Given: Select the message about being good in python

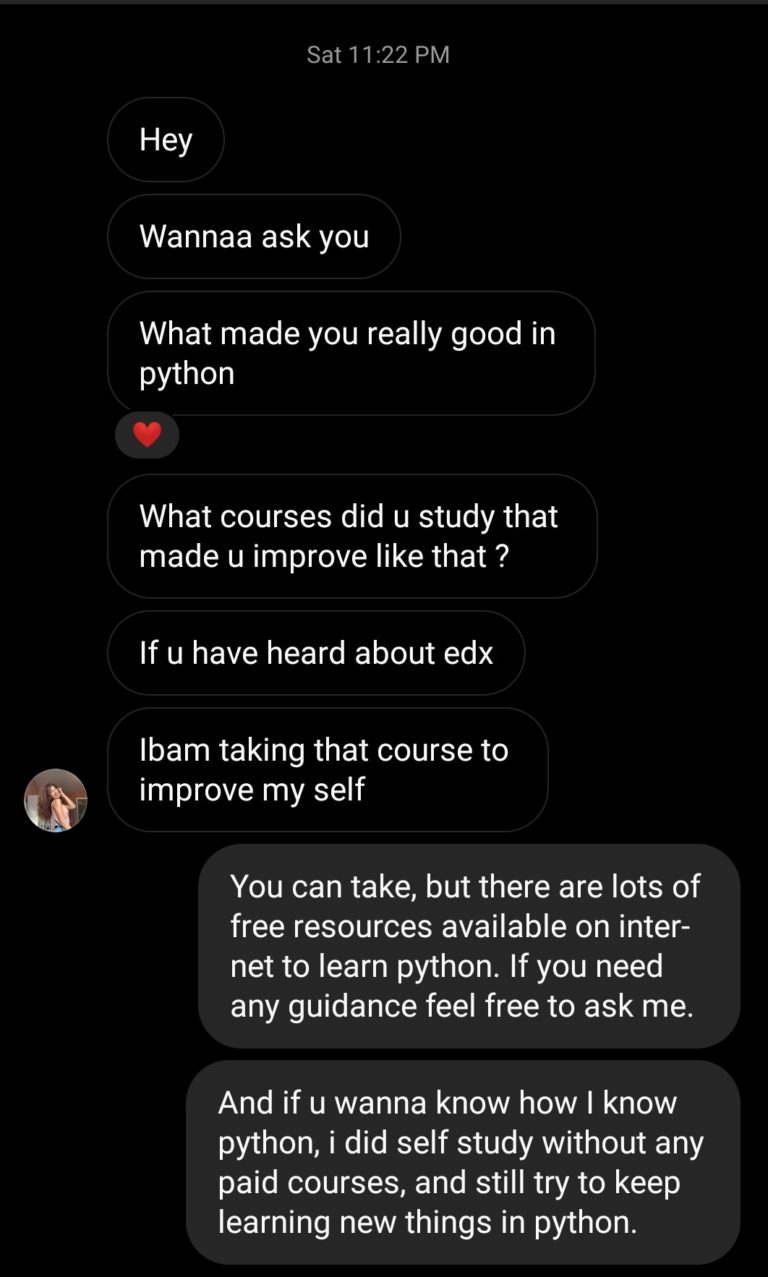Looking at the screenshot, I should [350, 353].
